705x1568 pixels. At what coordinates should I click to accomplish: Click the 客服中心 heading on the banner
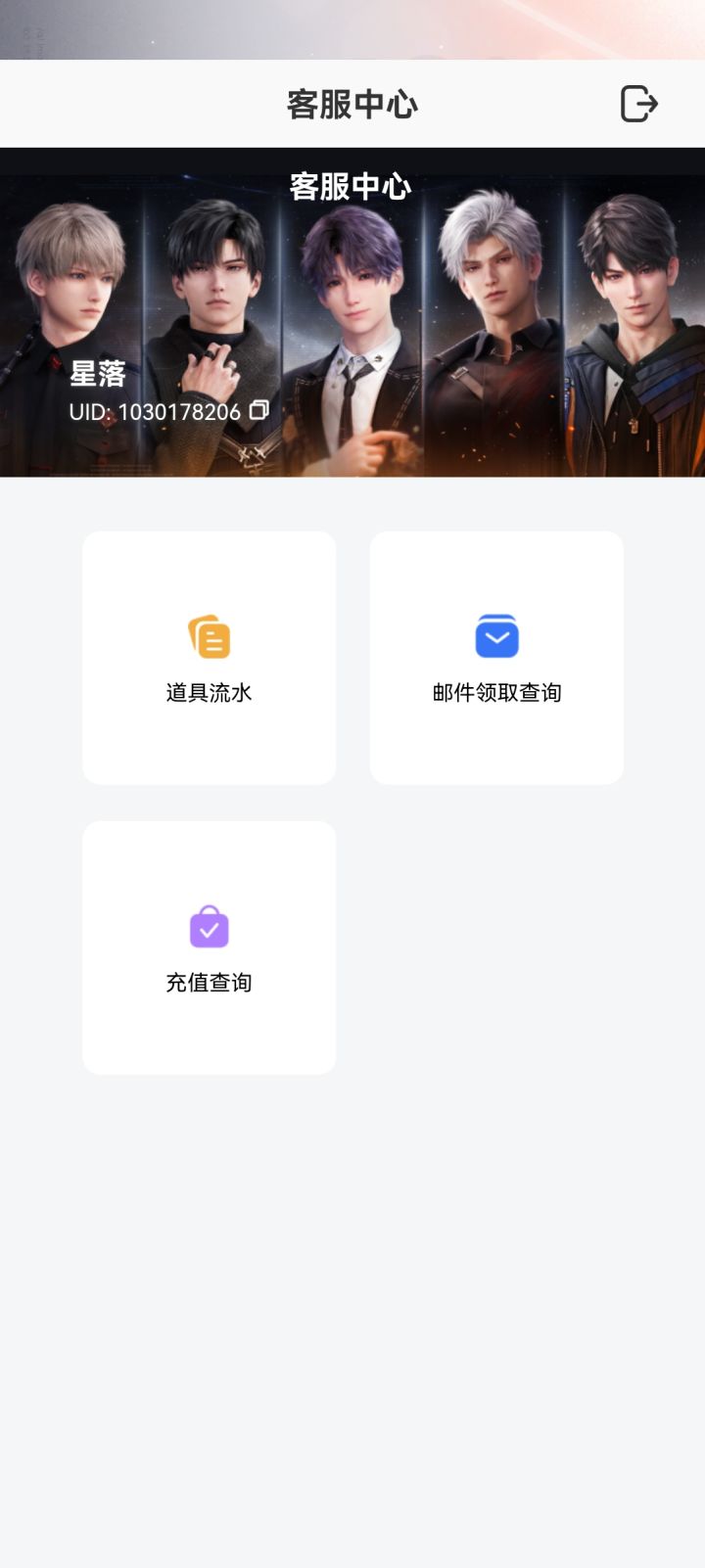352,186
